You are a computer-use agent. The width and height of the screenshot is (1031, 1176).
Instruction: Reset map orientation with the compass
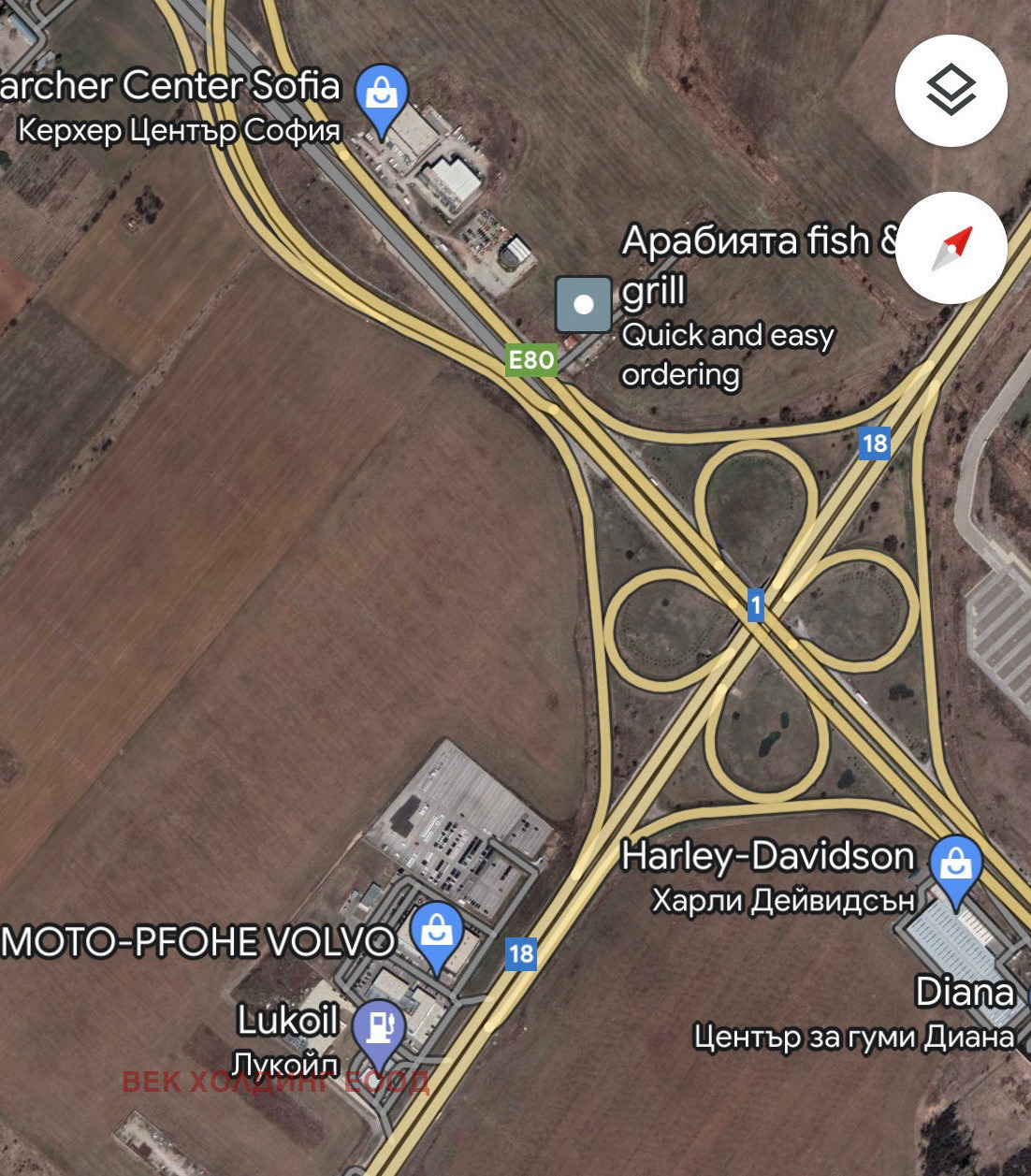951,248
